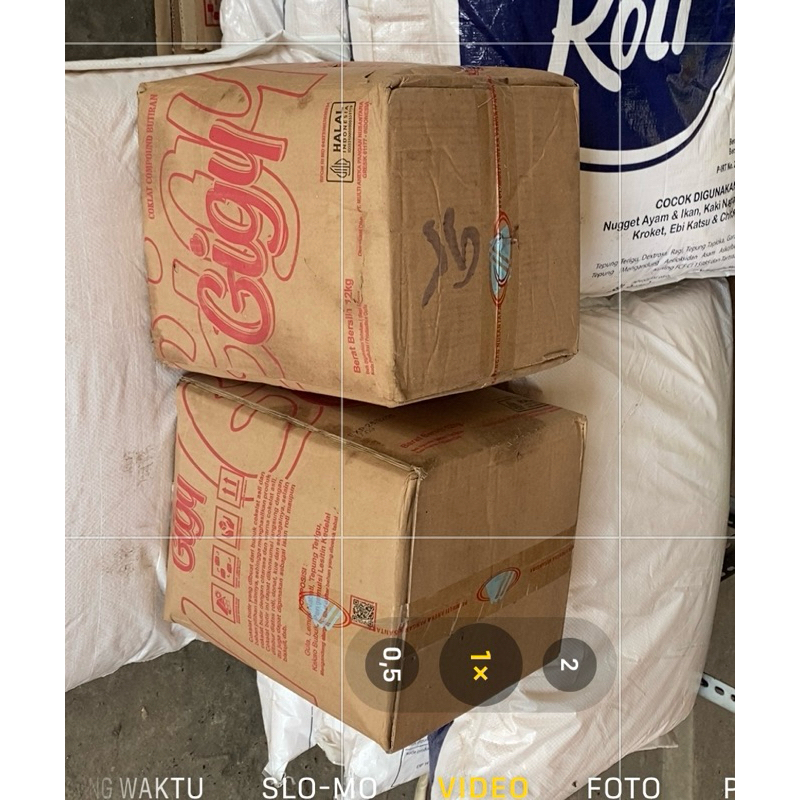Switch to FOTO mode
Screen dimensions: 800x800
(x=623, y=787)
